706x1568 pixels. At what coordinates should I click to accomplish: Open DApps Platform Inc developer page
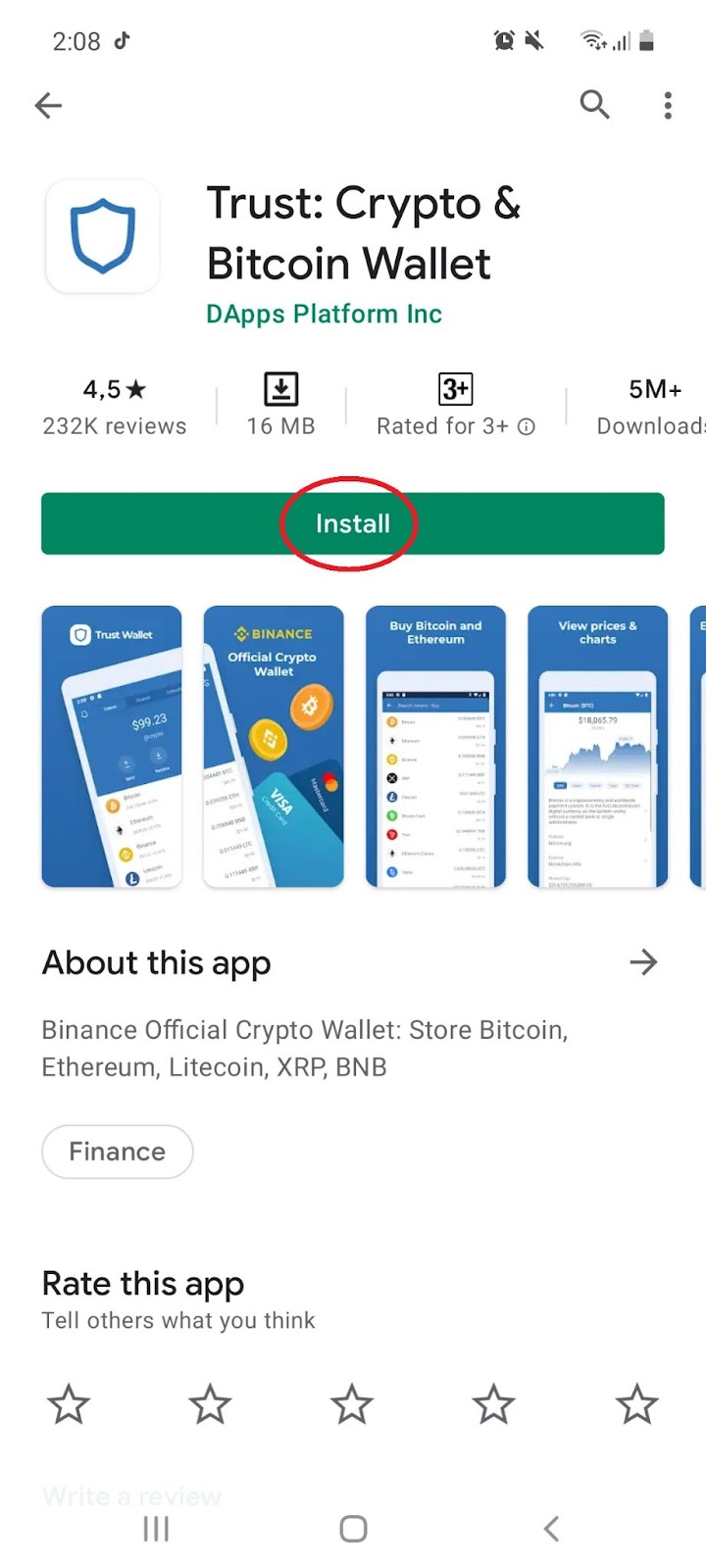coord(324,314)
